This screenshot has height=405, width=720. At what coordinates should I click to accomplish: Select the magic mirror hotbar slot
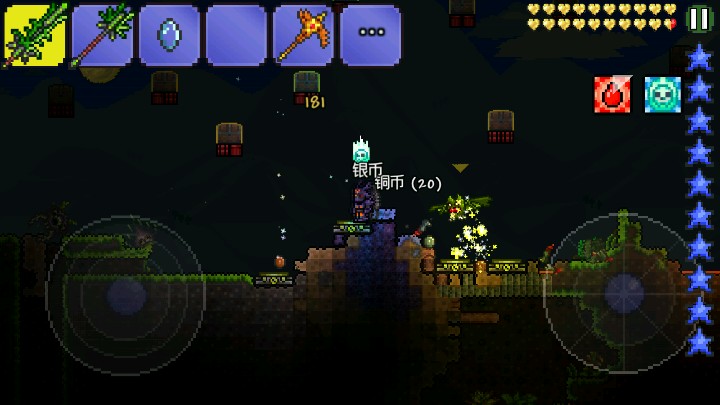click(169, 35)
